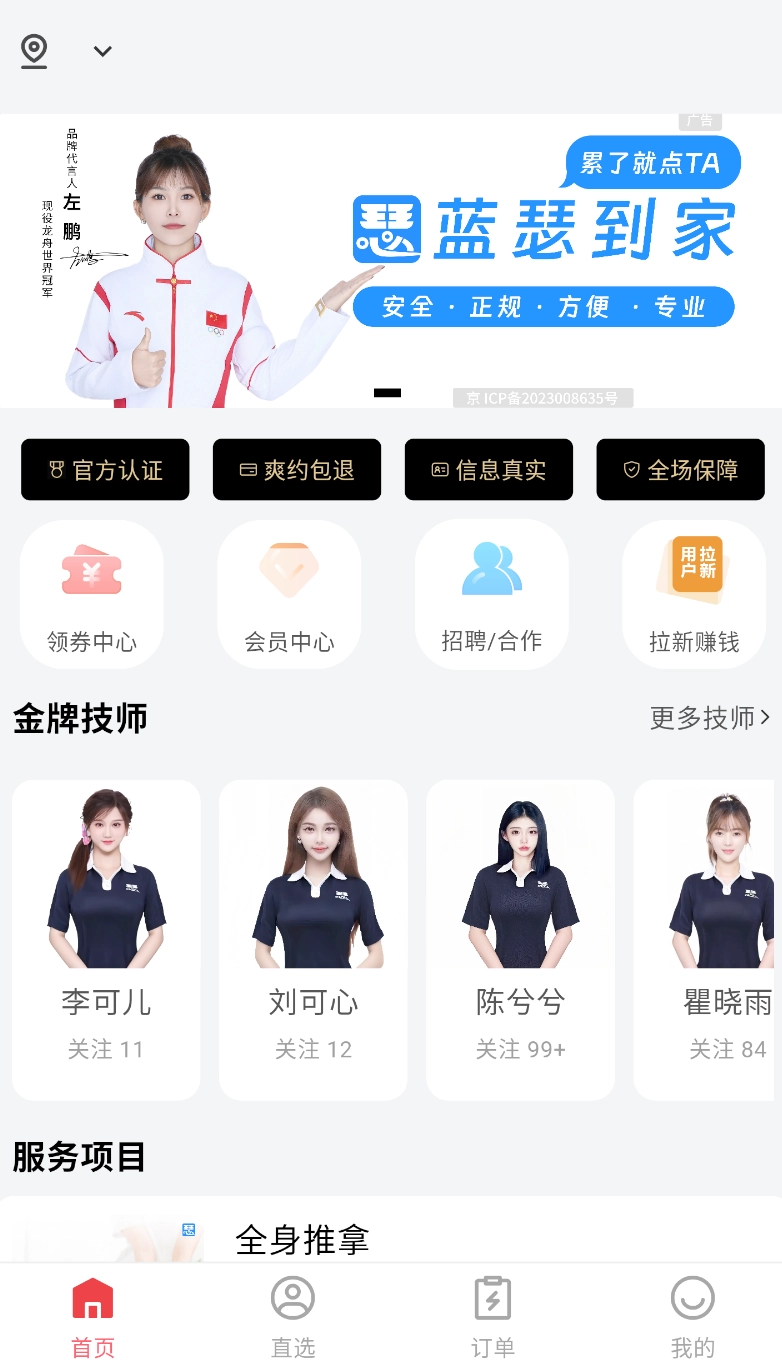
Task: Expand the location dropdown arrow
Action: [x=101, y=50]
